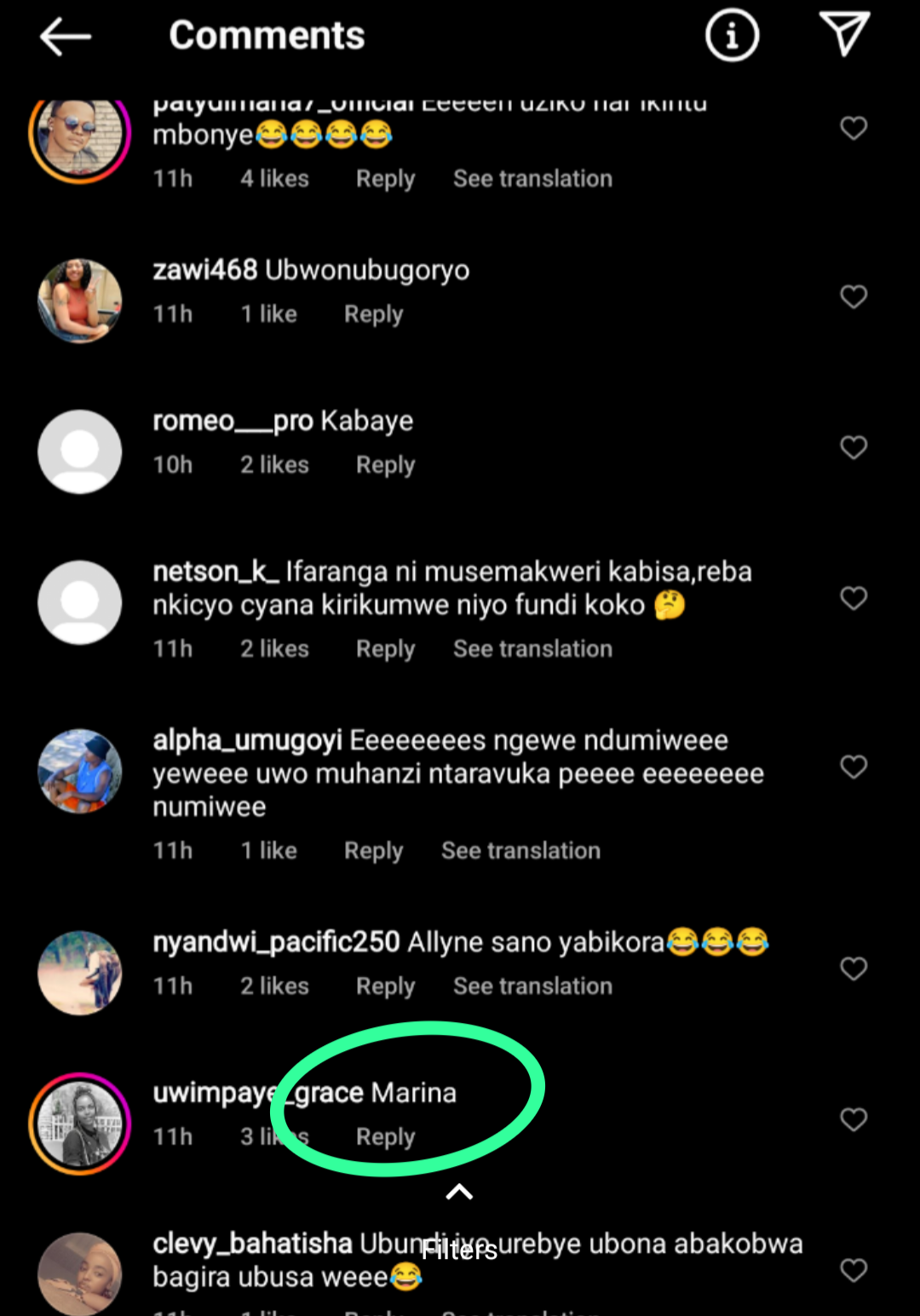
Task: Translate netson_k_'s comment
Action: click(x=532, y=649)
